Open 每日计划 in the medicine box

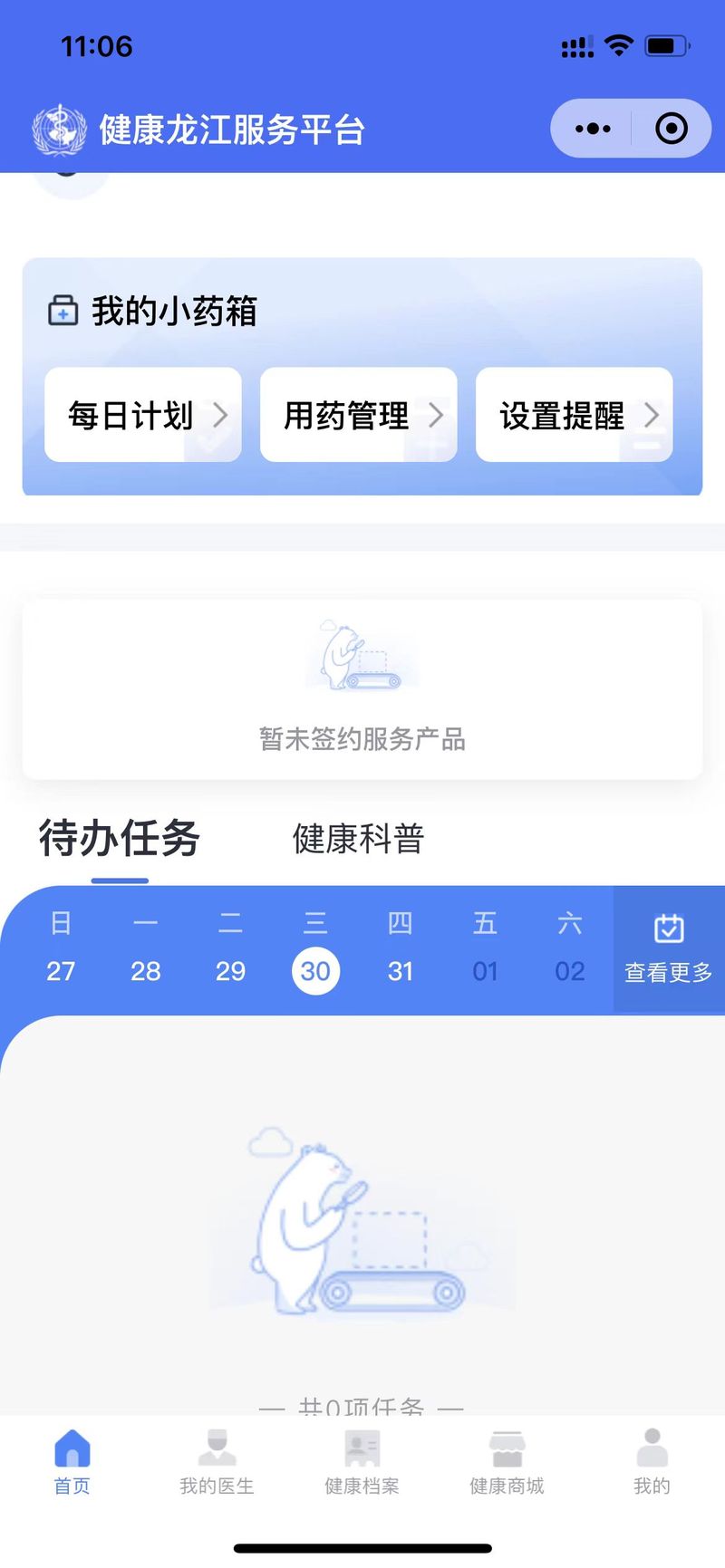pos(143,415)
